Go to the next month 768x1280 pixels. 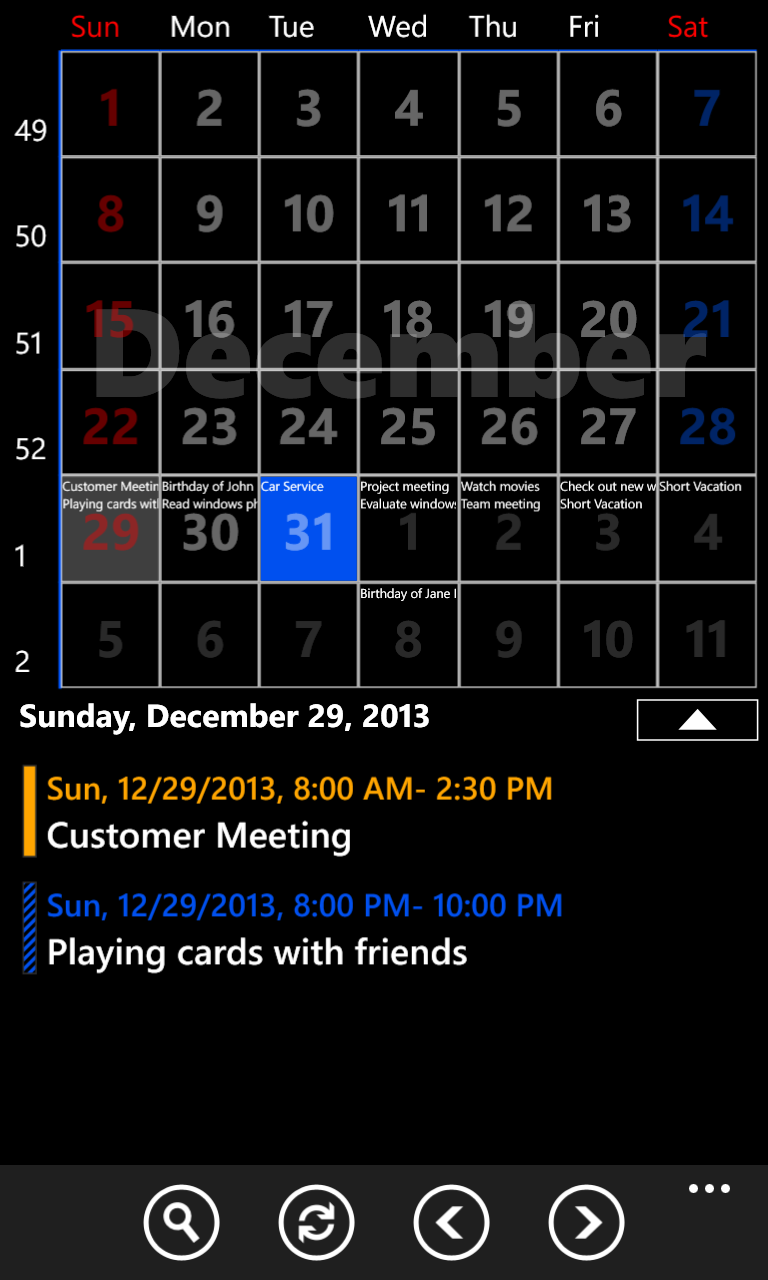[x=586, y=1222]
